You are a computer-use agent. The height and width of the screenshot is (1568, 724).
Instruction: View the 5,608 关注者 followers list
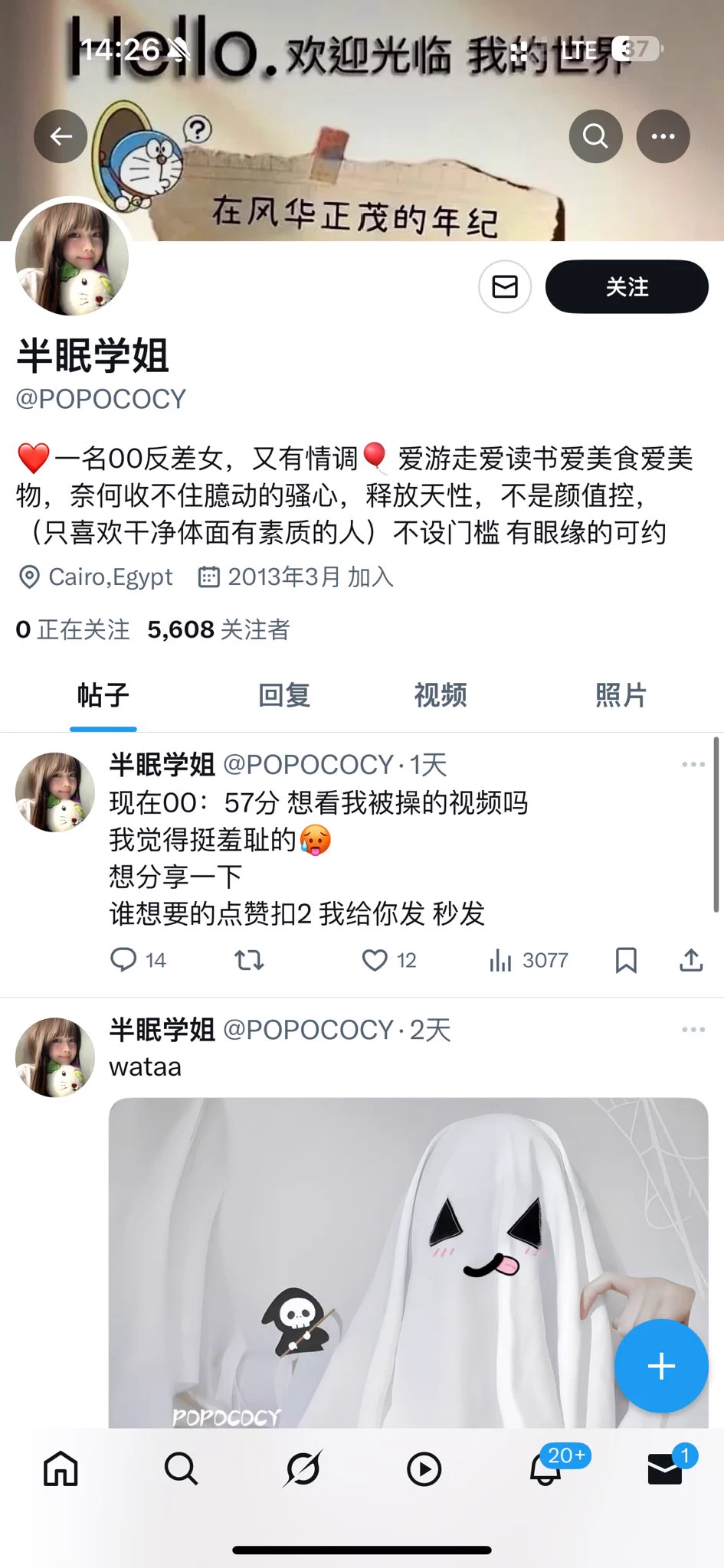pos(218,629)
